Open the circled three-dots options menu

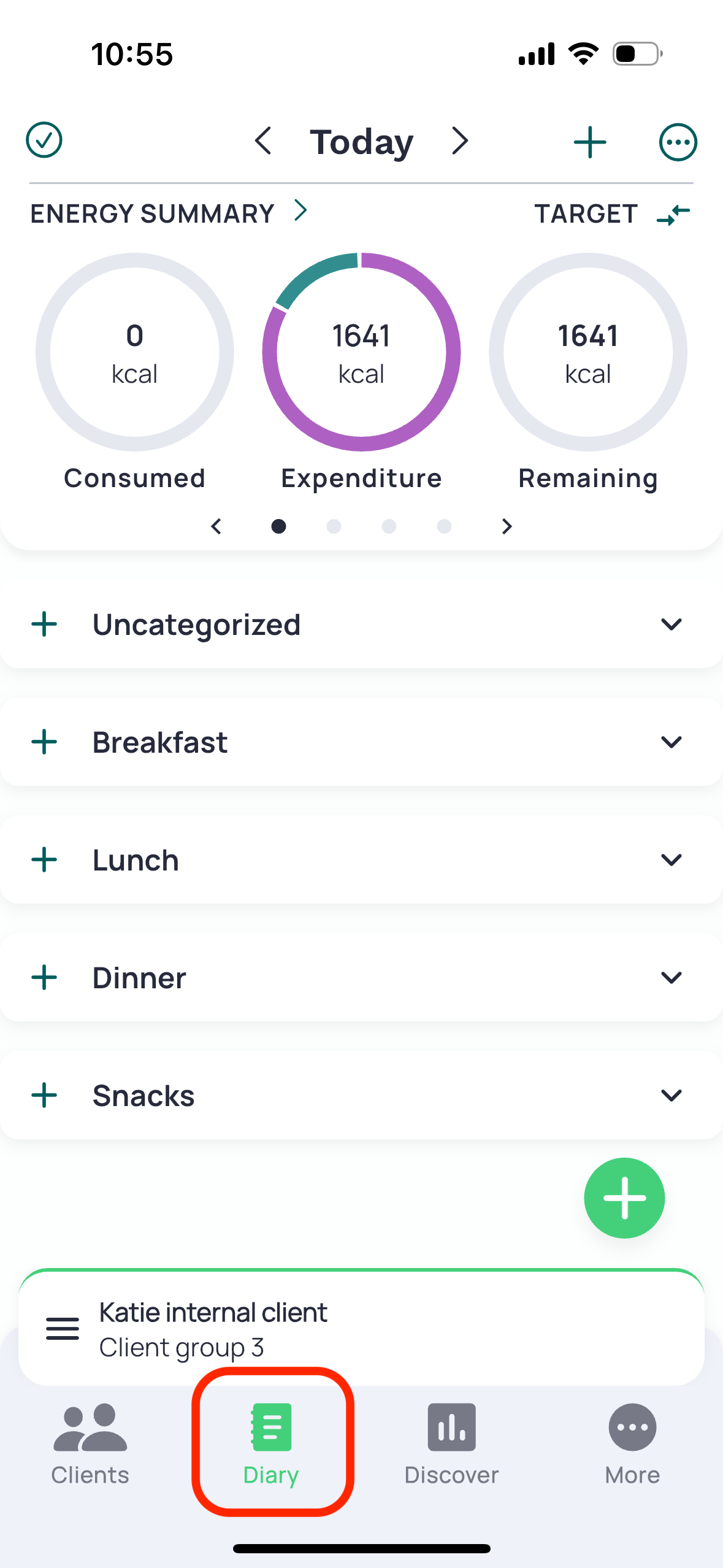coord(678,142)
